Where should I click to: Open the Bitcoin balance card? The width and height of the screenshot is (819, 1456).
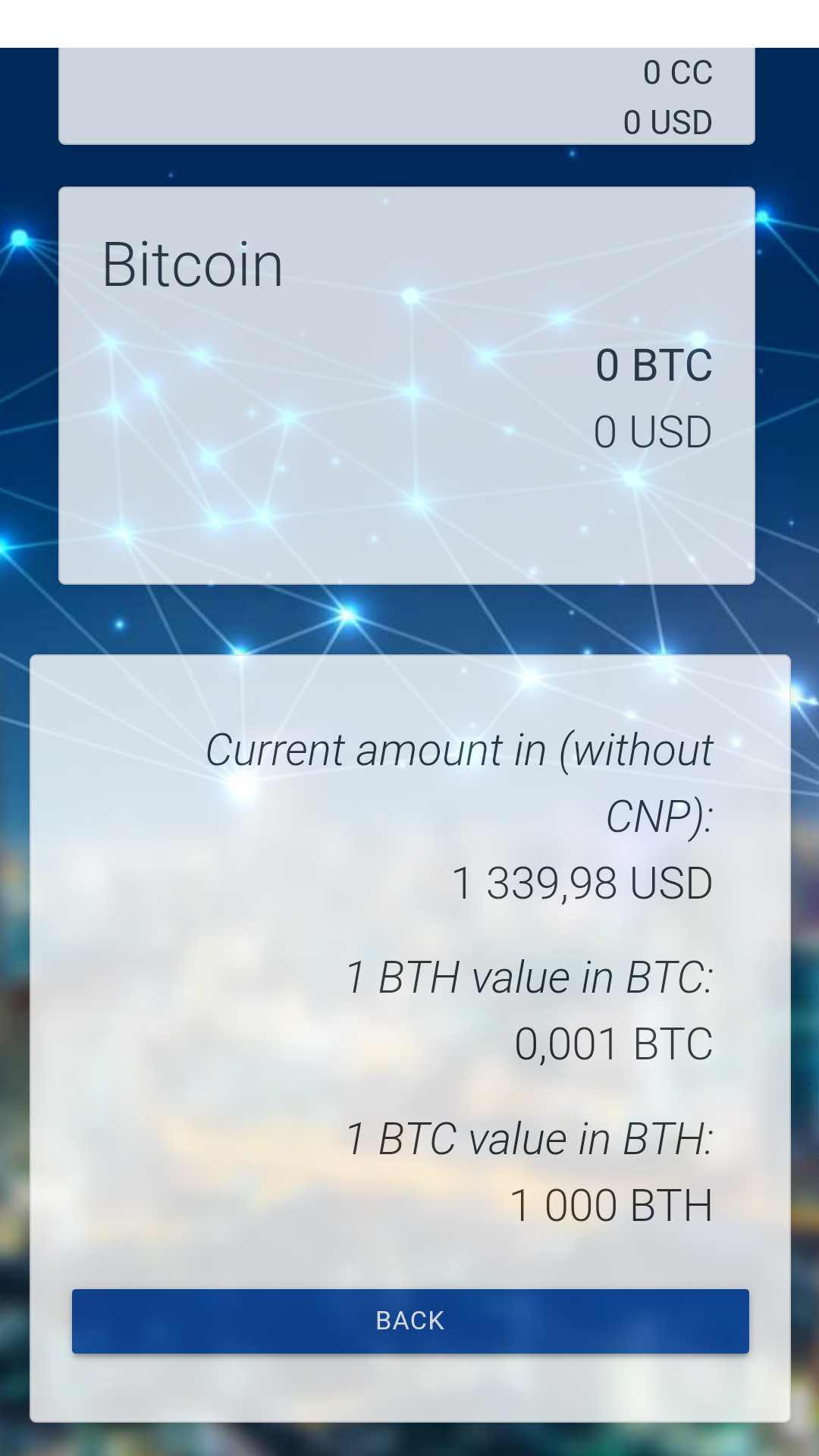[406, 385]
